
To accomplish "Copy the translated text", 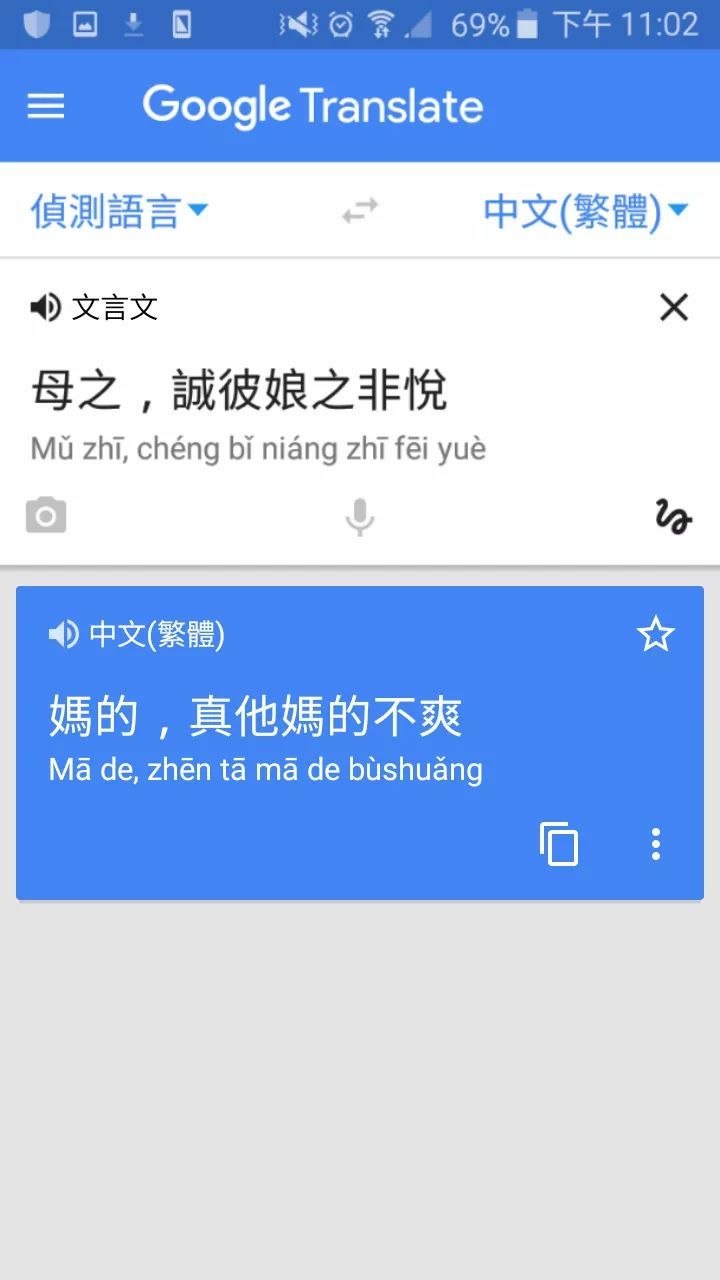I will 559,844.
